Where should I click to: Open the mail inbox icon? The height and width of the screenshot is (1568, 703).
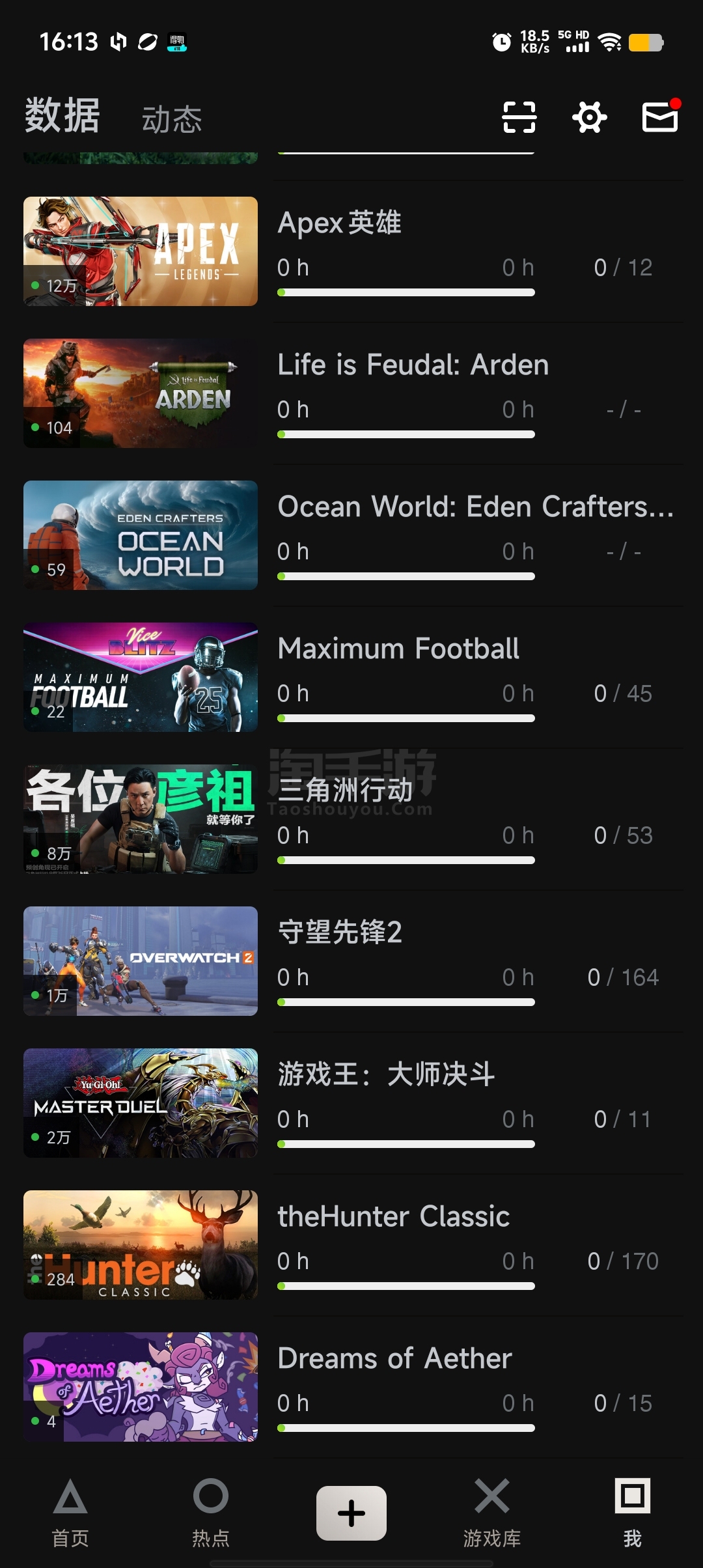coord(660,118)
